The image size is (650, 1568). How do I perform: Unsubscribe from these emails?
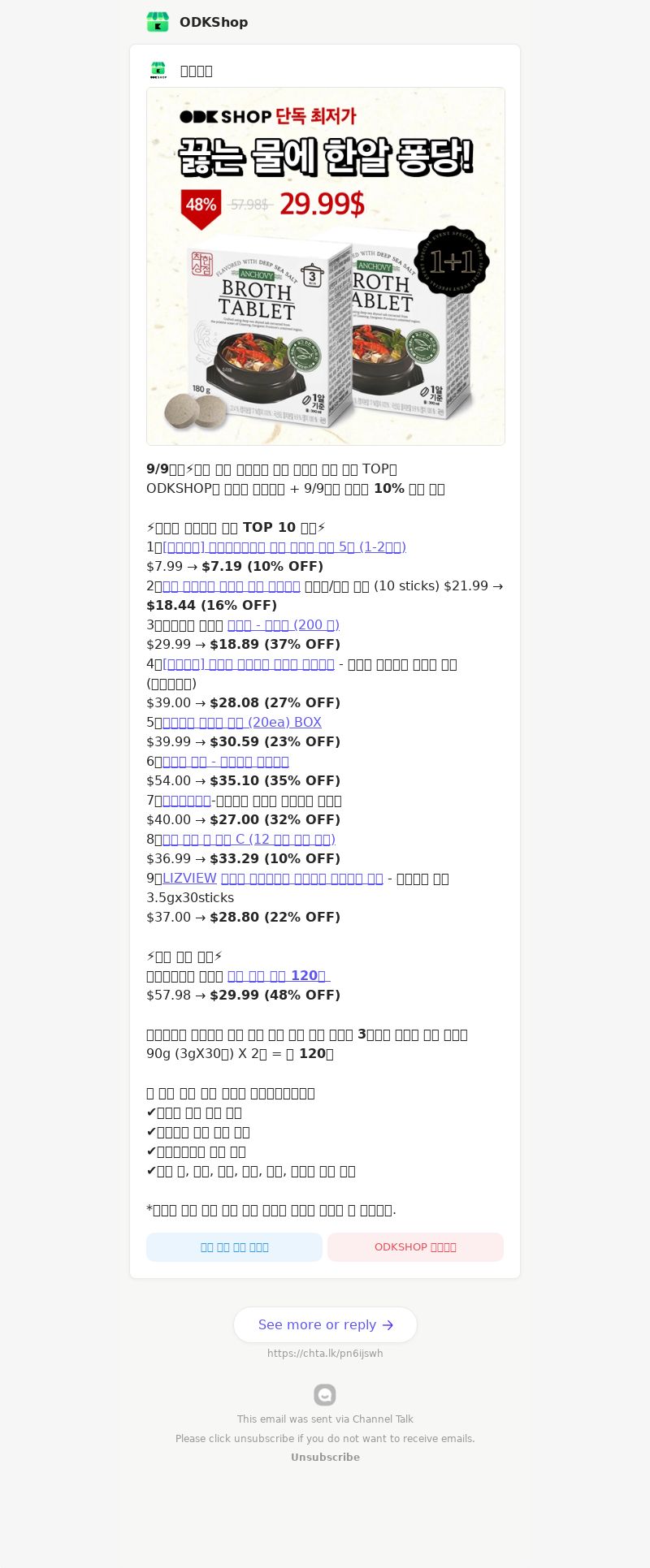325,1458
